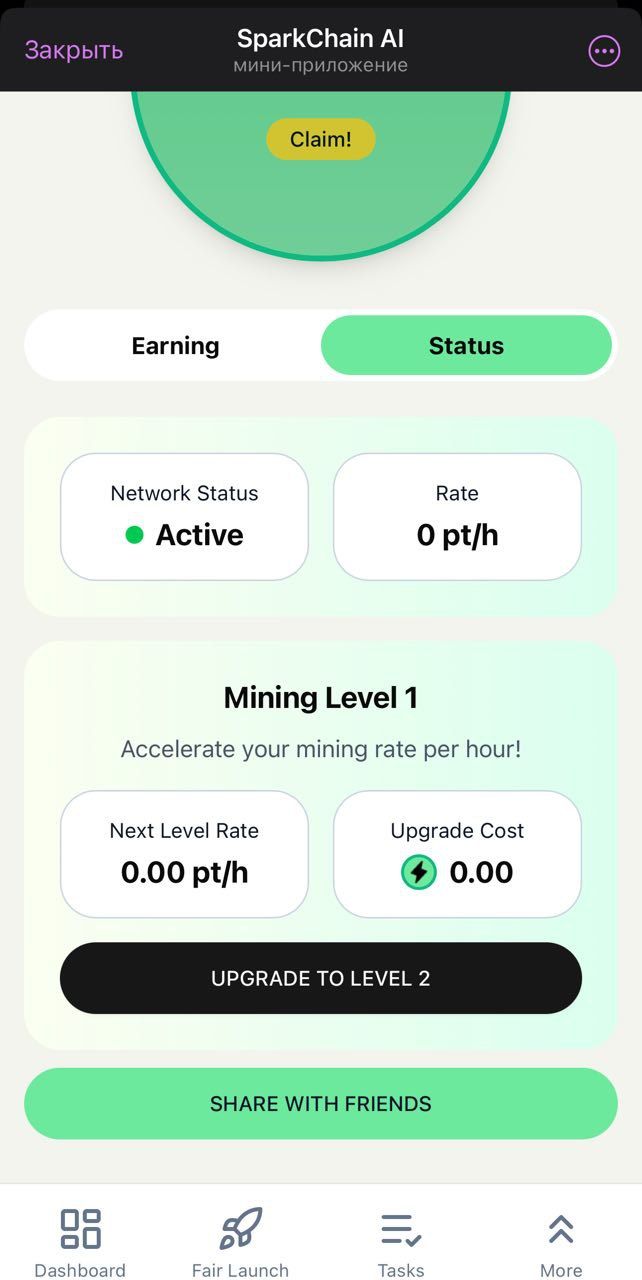Switch to the Earning segment
The image size is (642, 1280).
[x=175, y=346]
